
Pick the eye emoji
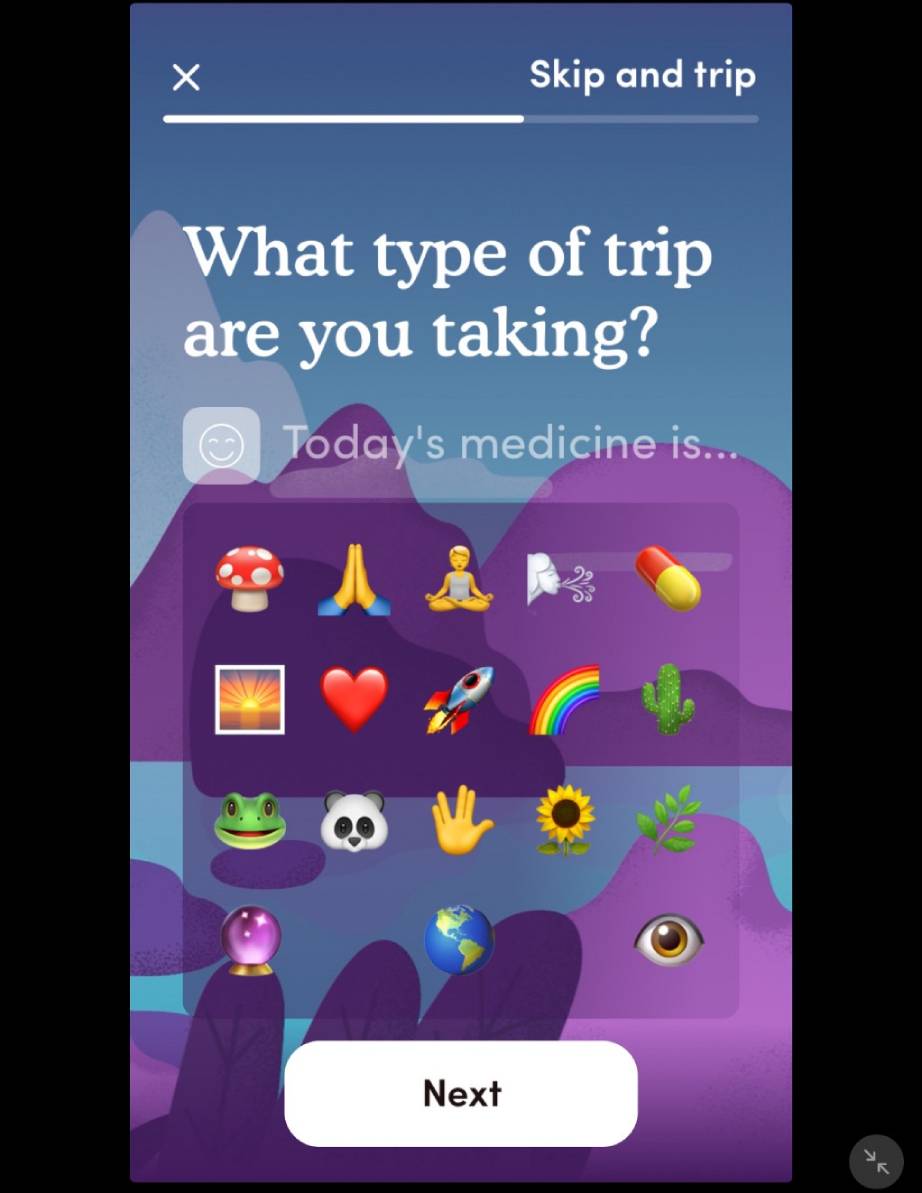pyautogui.click(x=668, y=940)
